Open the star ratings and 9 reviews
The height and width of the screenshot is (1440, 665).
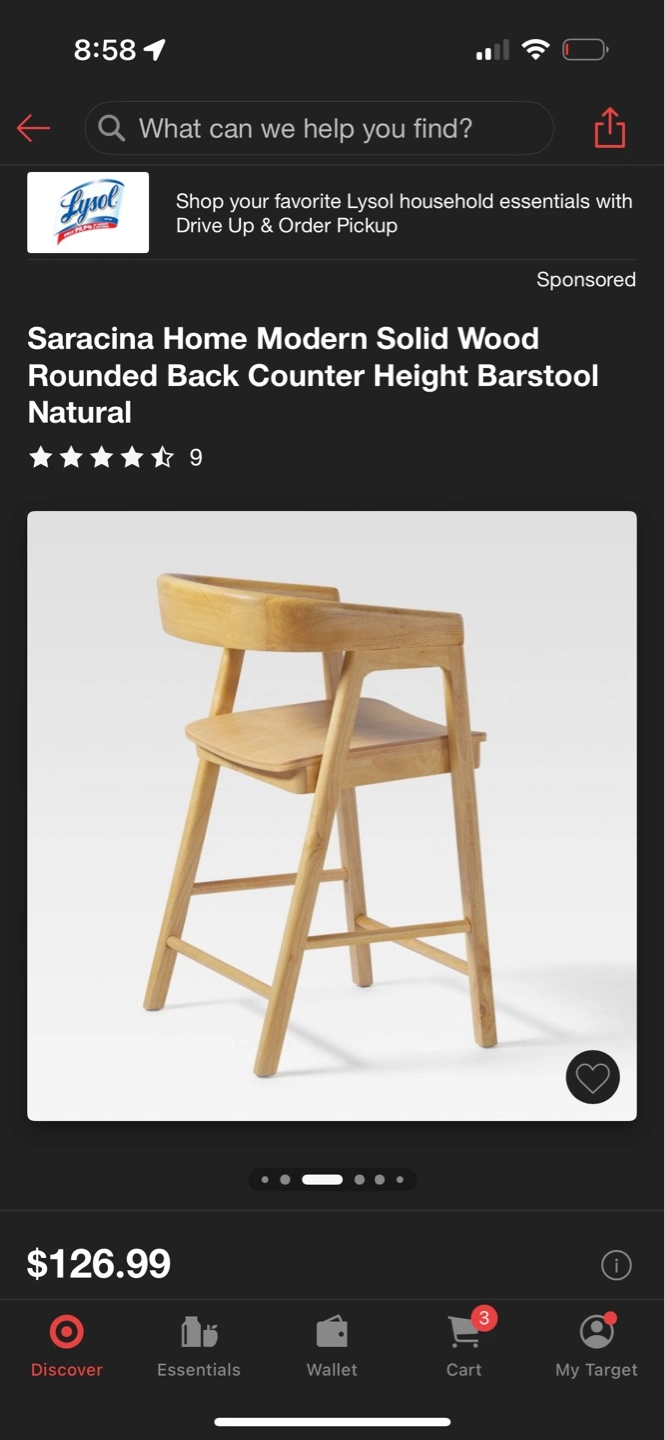click(x=115, y=458)
